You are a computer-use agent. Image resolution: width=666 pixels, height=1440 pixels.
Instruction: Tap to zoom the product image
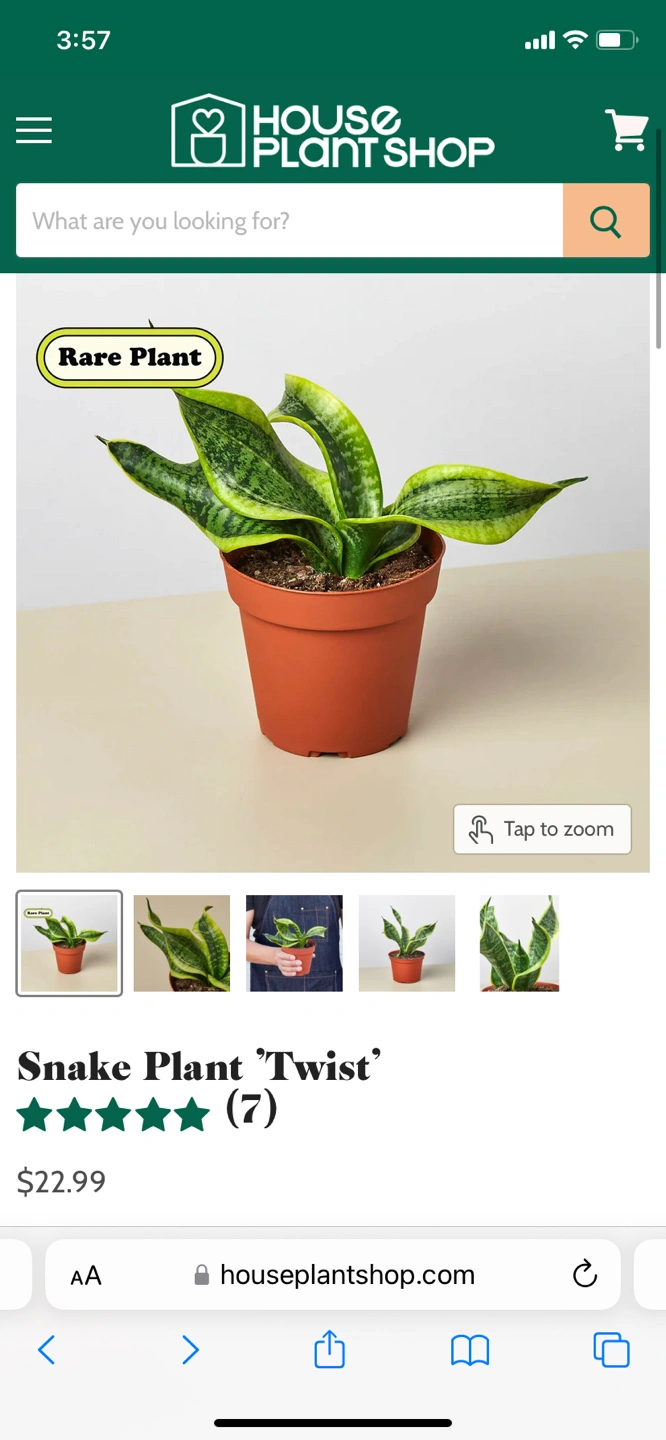tap(542, 829)
